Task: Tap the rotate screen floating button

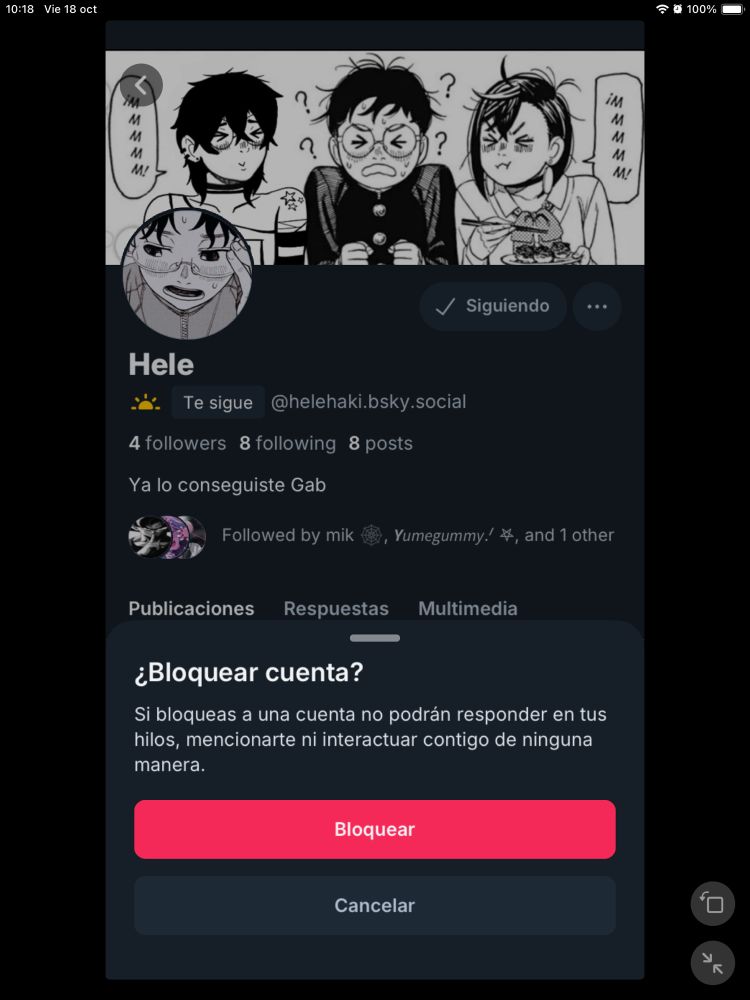Action: click(712, 903)
